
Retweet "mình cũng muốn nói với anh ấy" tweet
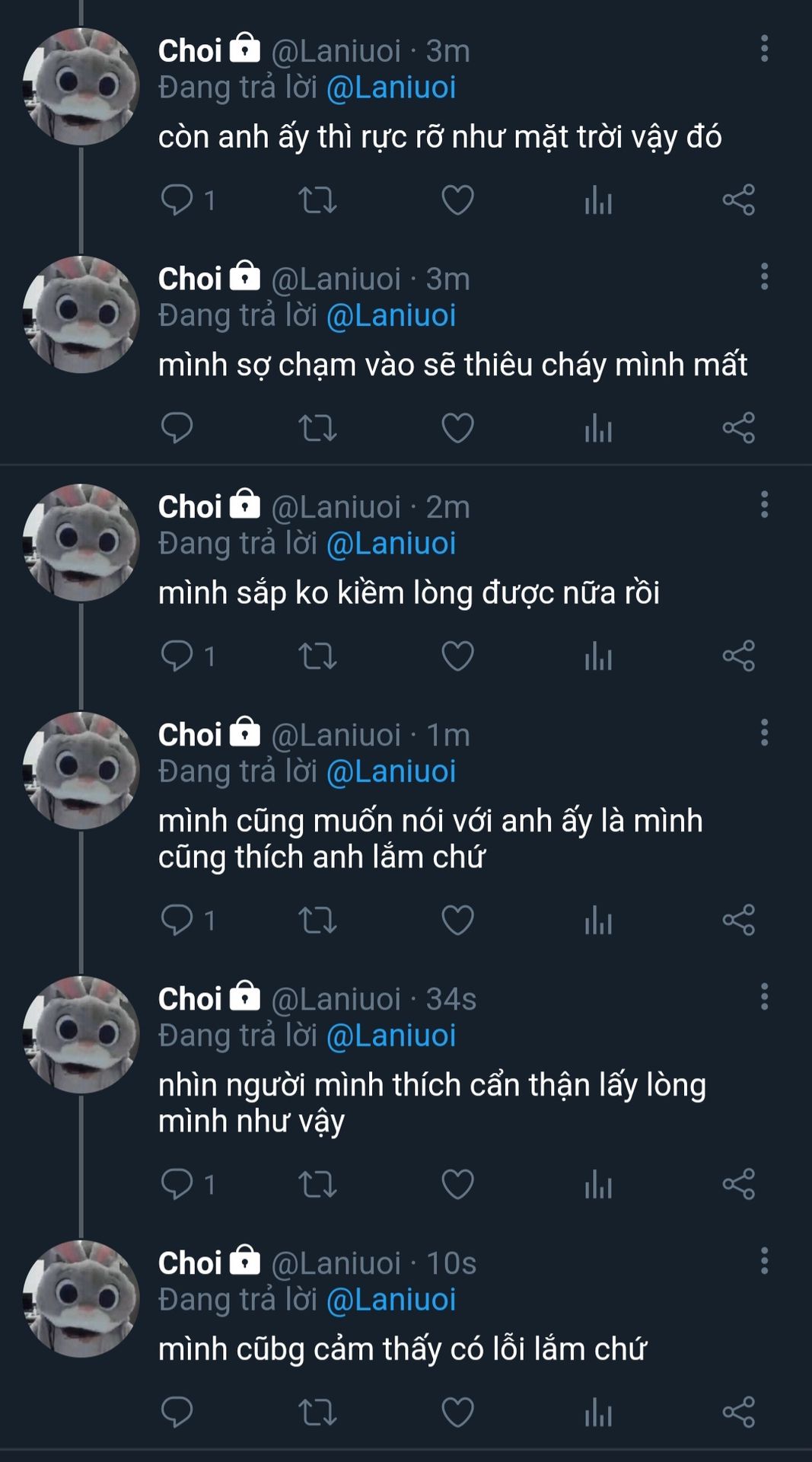(x=317, y=920)
